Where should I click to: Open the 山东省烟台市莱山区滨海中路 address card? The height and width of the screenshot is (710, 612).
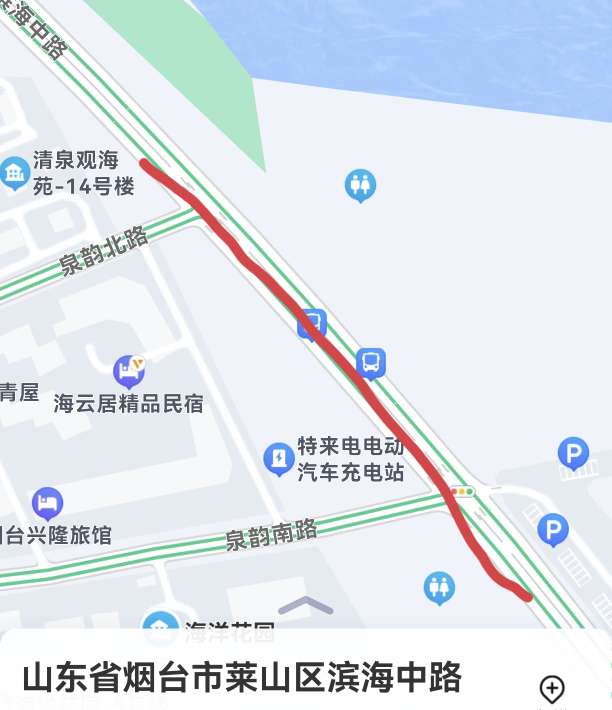pyautogui.click(x=242, y=679)
